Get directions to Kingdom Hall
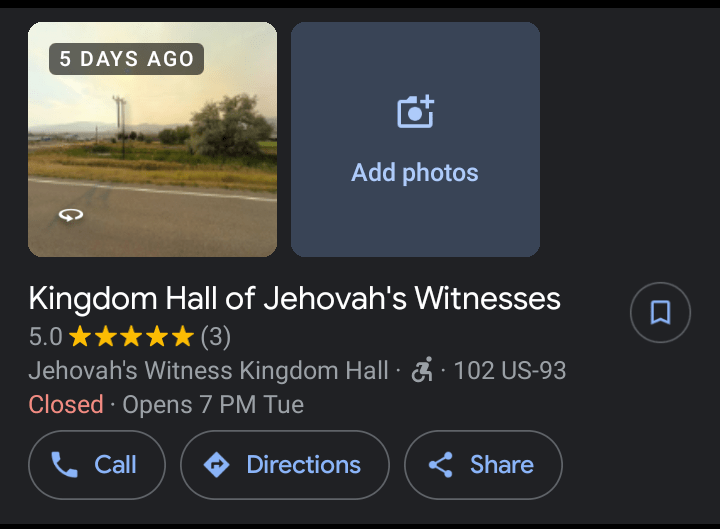 [x=284, y=464]
